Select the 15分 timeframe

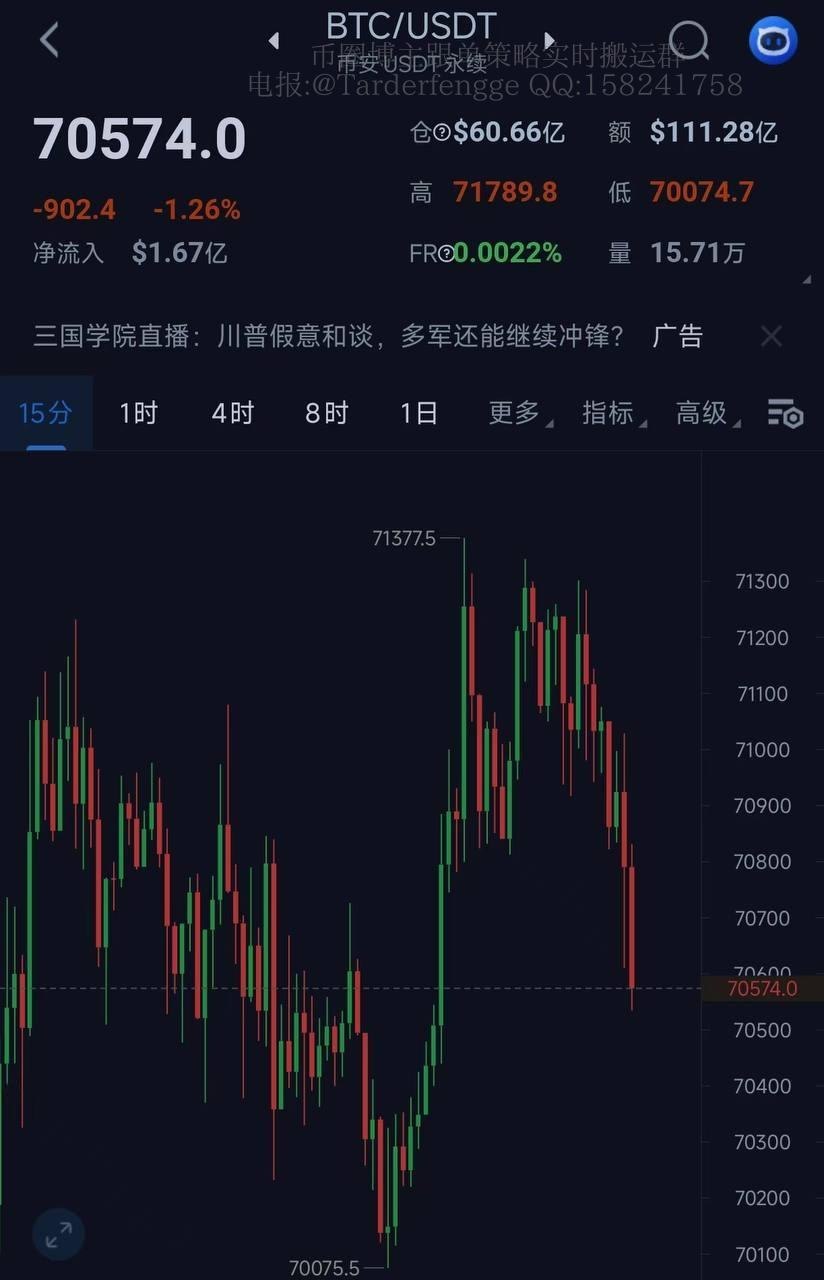pyautogui.click(x=46, y=412)
